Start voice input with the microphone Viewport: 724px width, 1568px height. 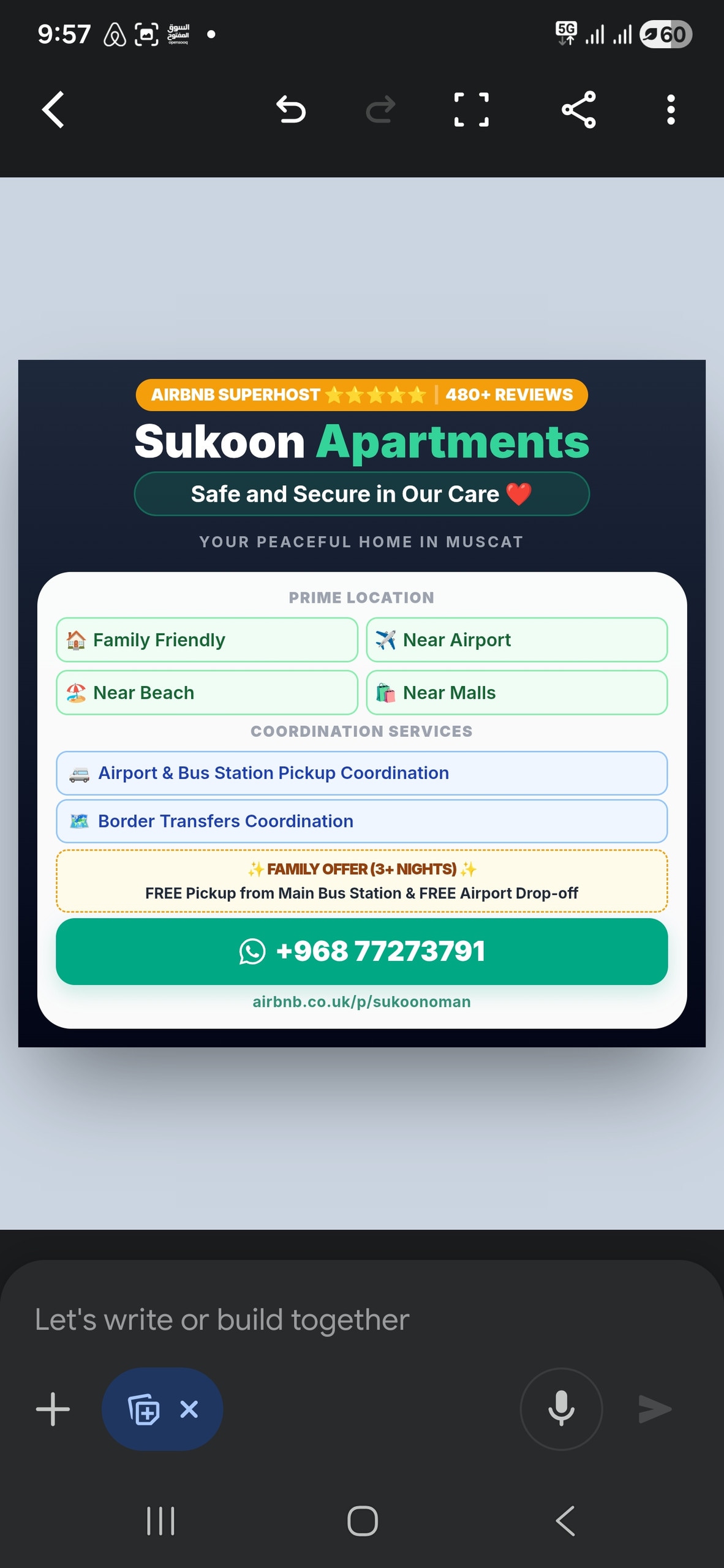coord(561,1409)
